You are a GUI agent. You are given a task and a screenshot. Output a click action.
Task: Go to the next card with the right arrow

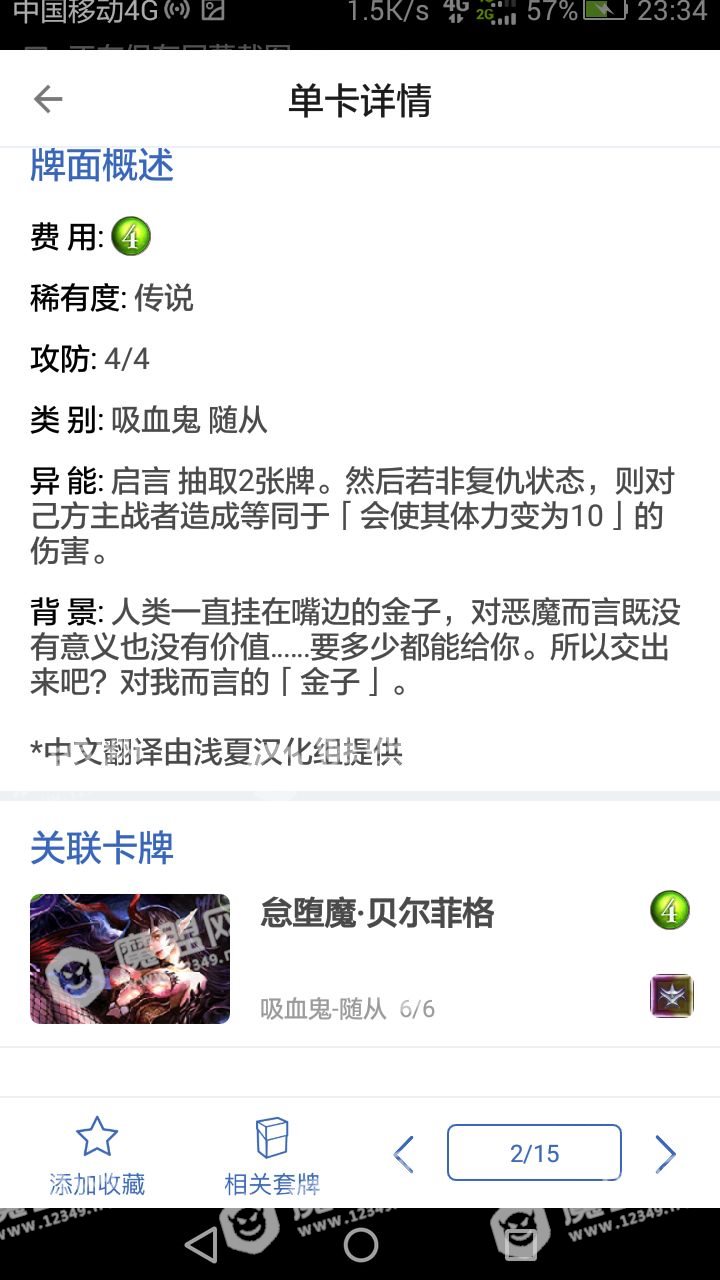[665, 1154]
